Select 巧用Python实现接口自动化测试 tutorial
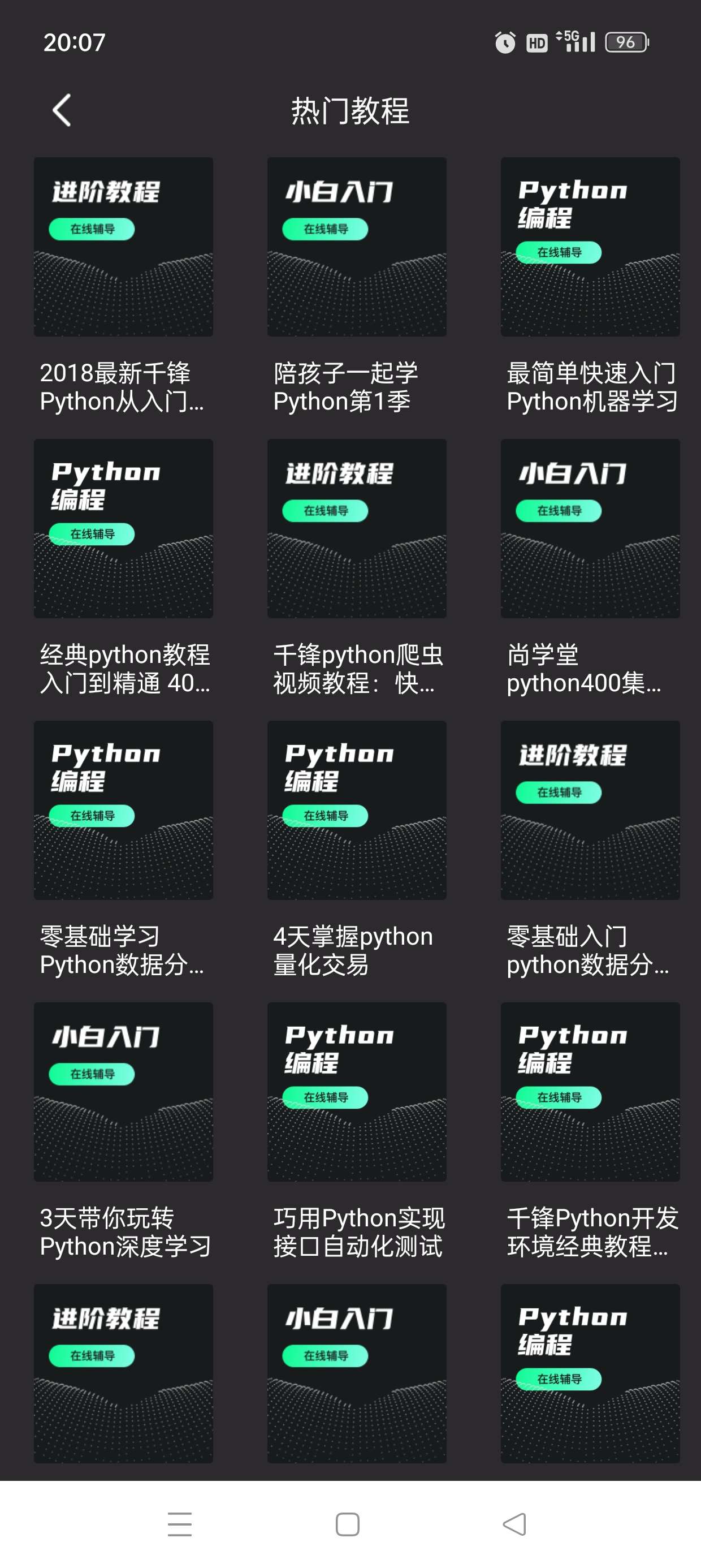Image resolution: width=701 pixels, height=1568 pixels. click(x=357, y=1092)
